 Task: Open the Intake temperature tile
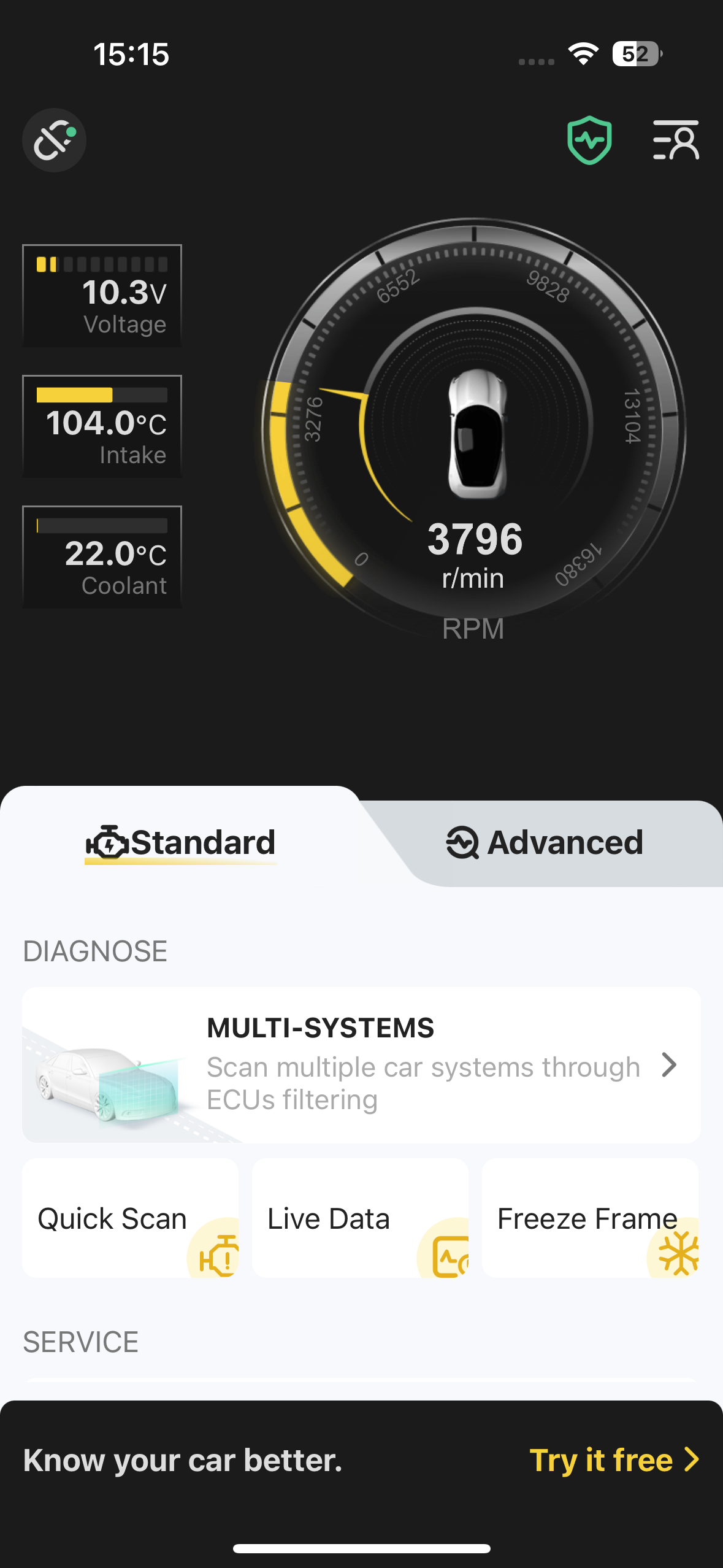point(102,426)
